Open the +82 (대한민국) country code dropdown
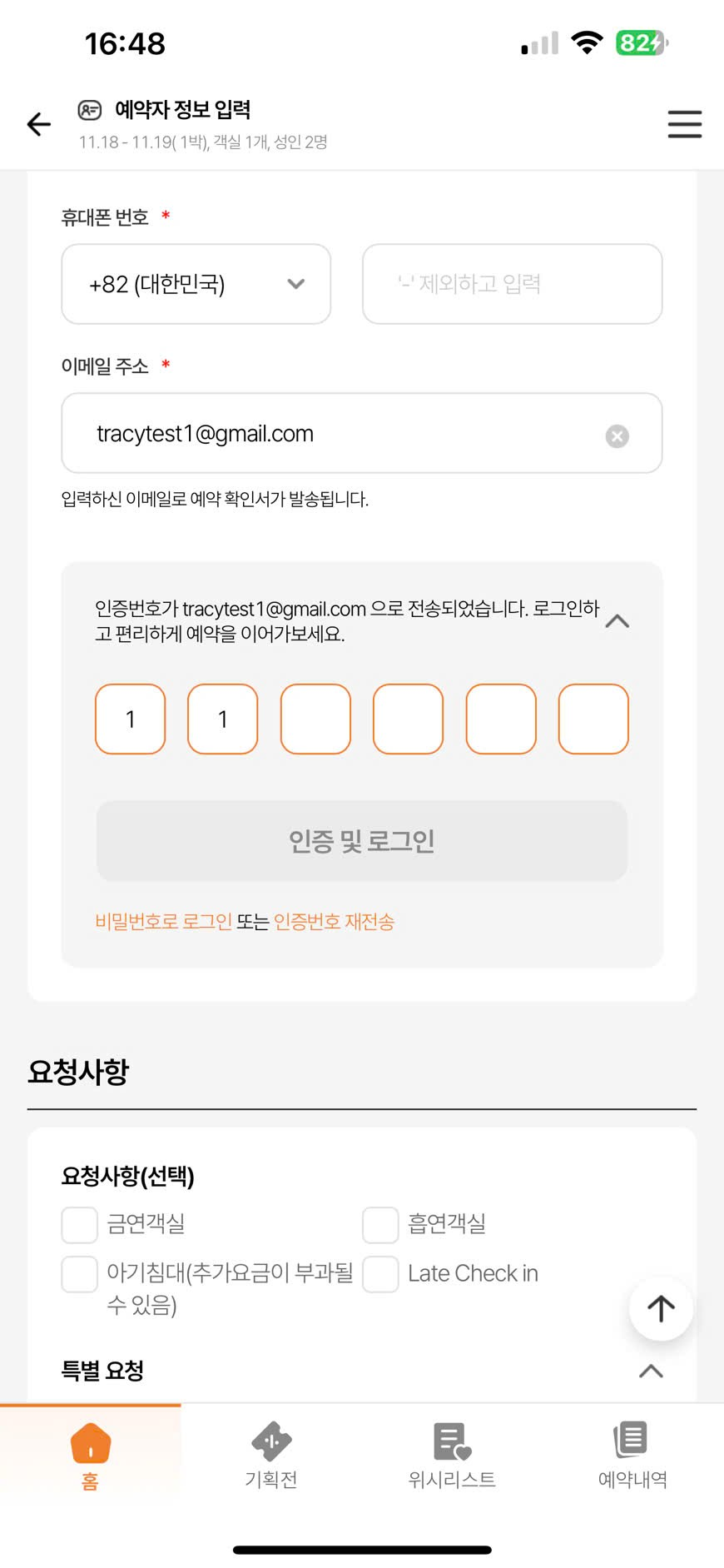The image size is (724, 1568). click(x=196, y=284)
